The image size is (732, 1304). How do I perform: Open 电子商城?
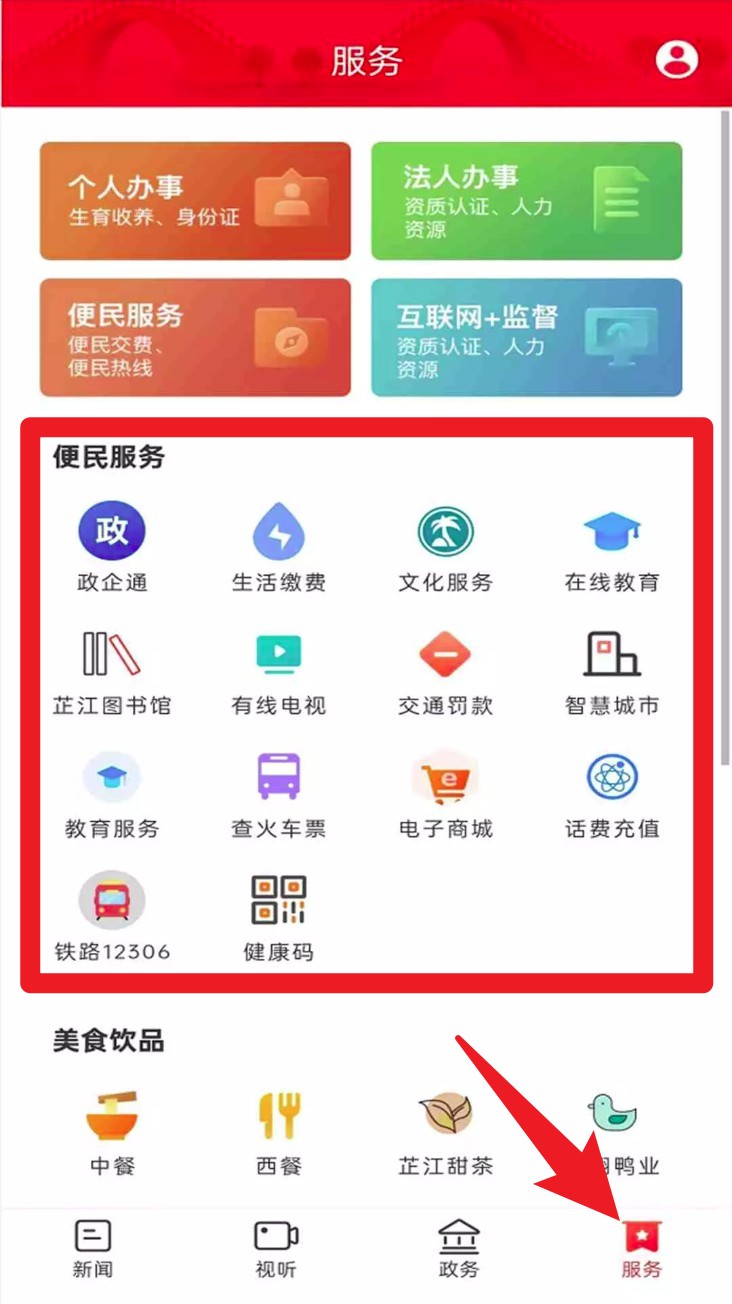pos(445,794)
